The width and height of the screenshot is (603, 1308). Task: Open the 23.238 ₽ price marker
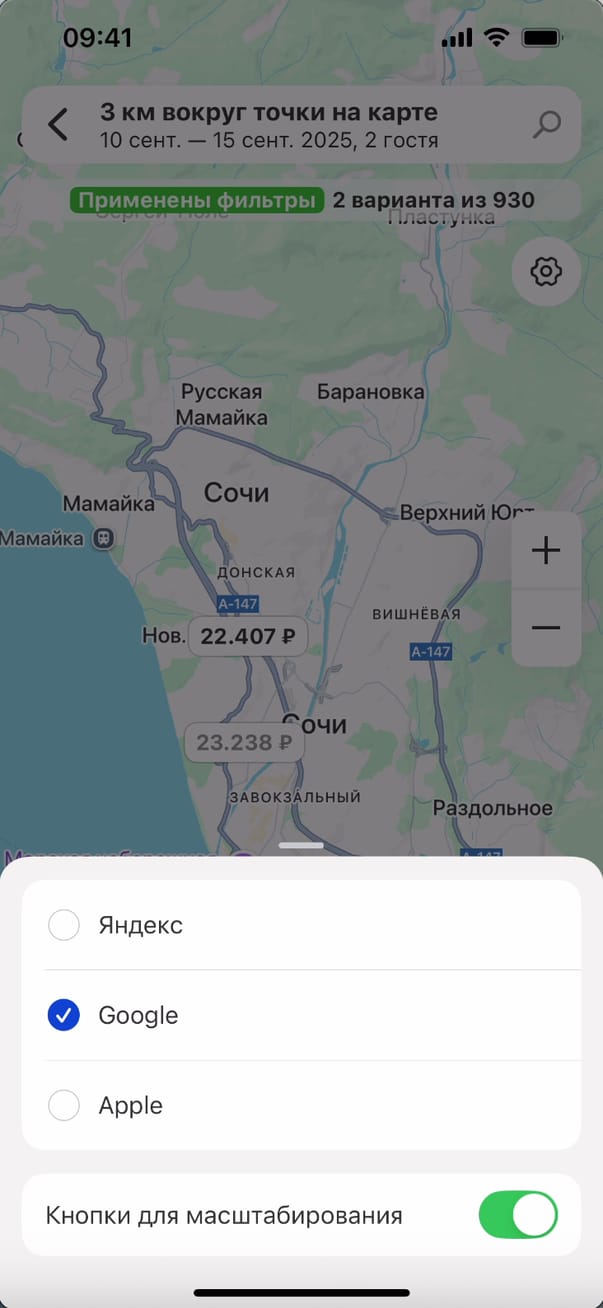pos(244,743)
